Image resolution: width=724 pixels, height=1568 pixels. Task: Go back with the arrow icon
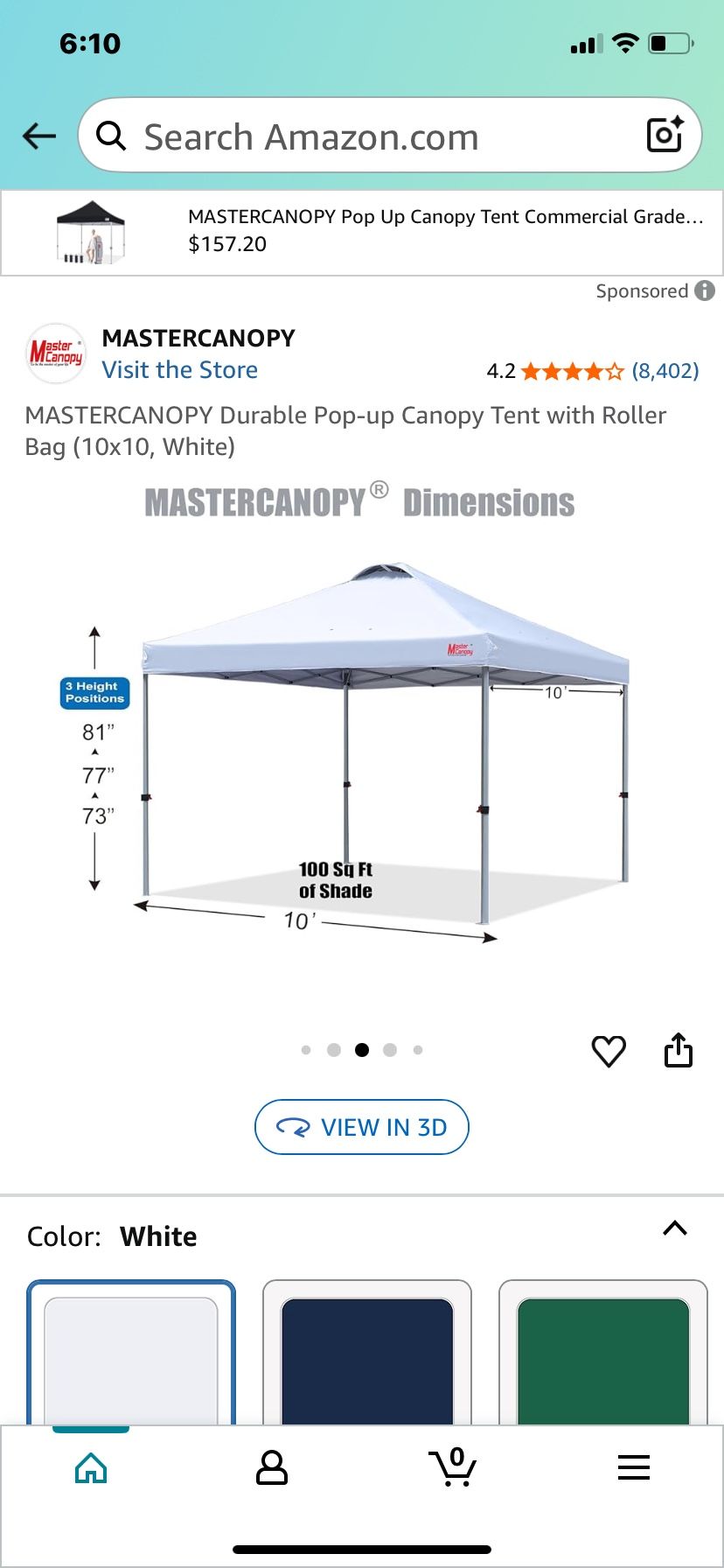[39, 136]
